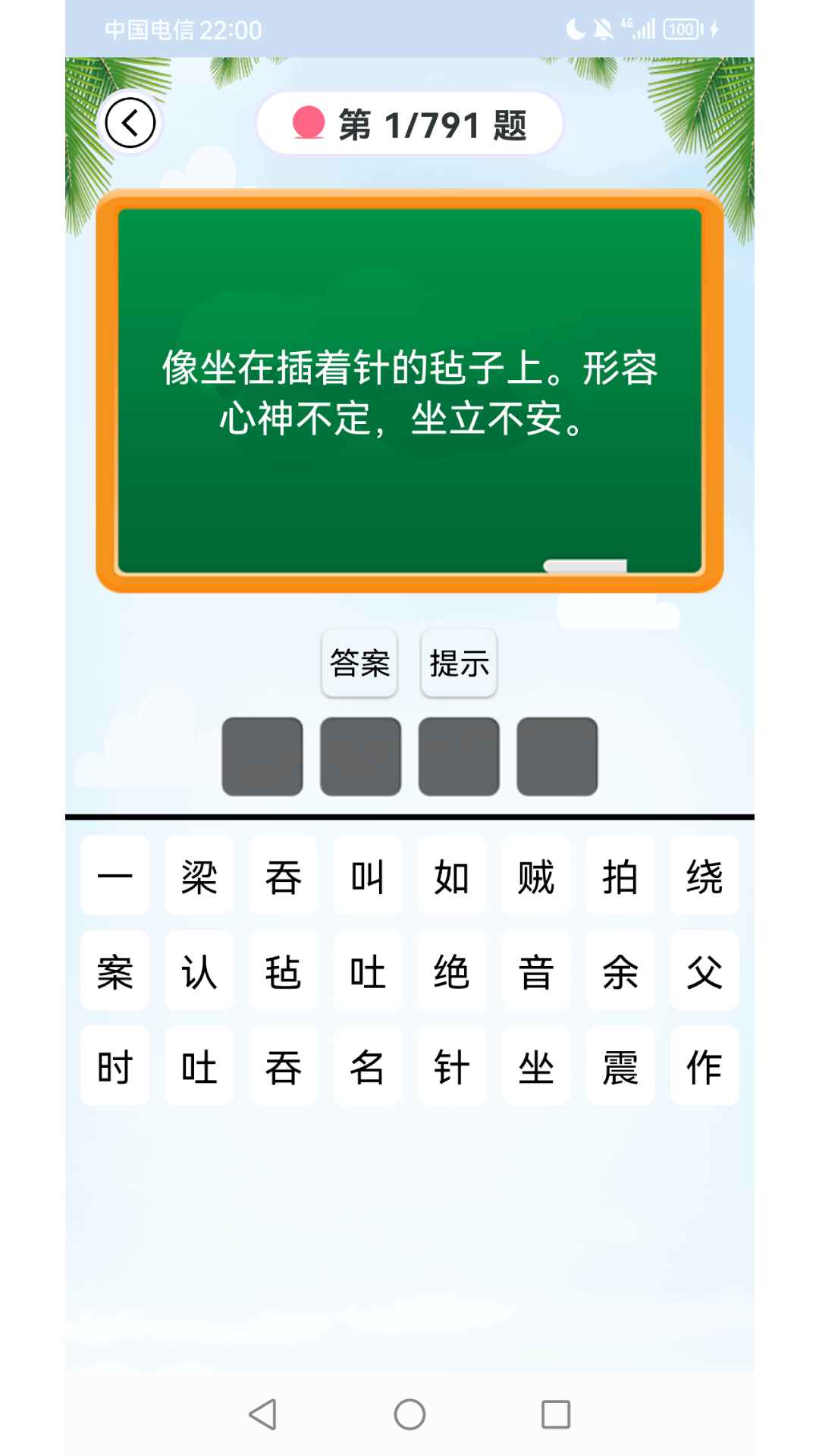Screen dimensions: 819x1456
Task: Tap the first empty answer slot
Action: coord(261,755)
